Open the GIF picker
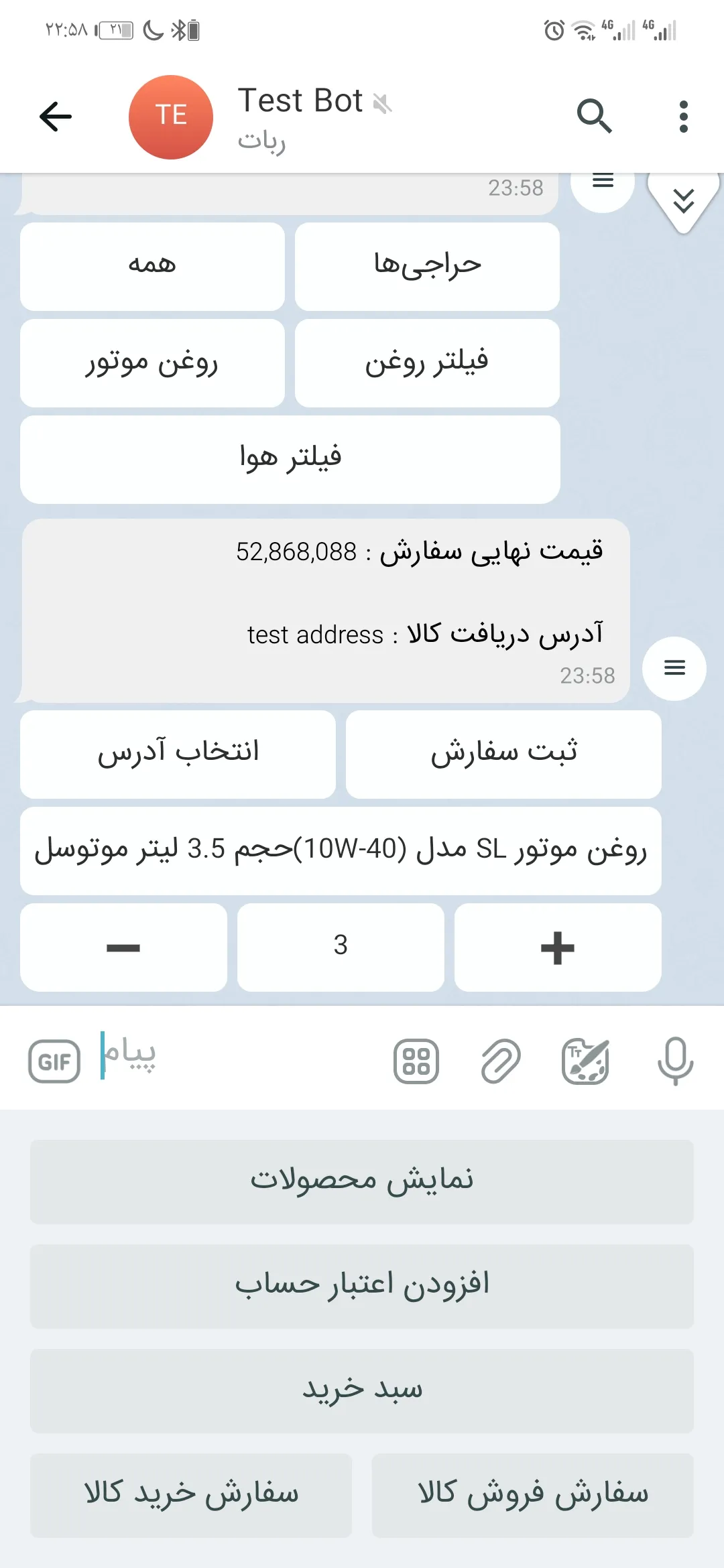This screenshot has height=1568, width=724. tap(54, 1061)
